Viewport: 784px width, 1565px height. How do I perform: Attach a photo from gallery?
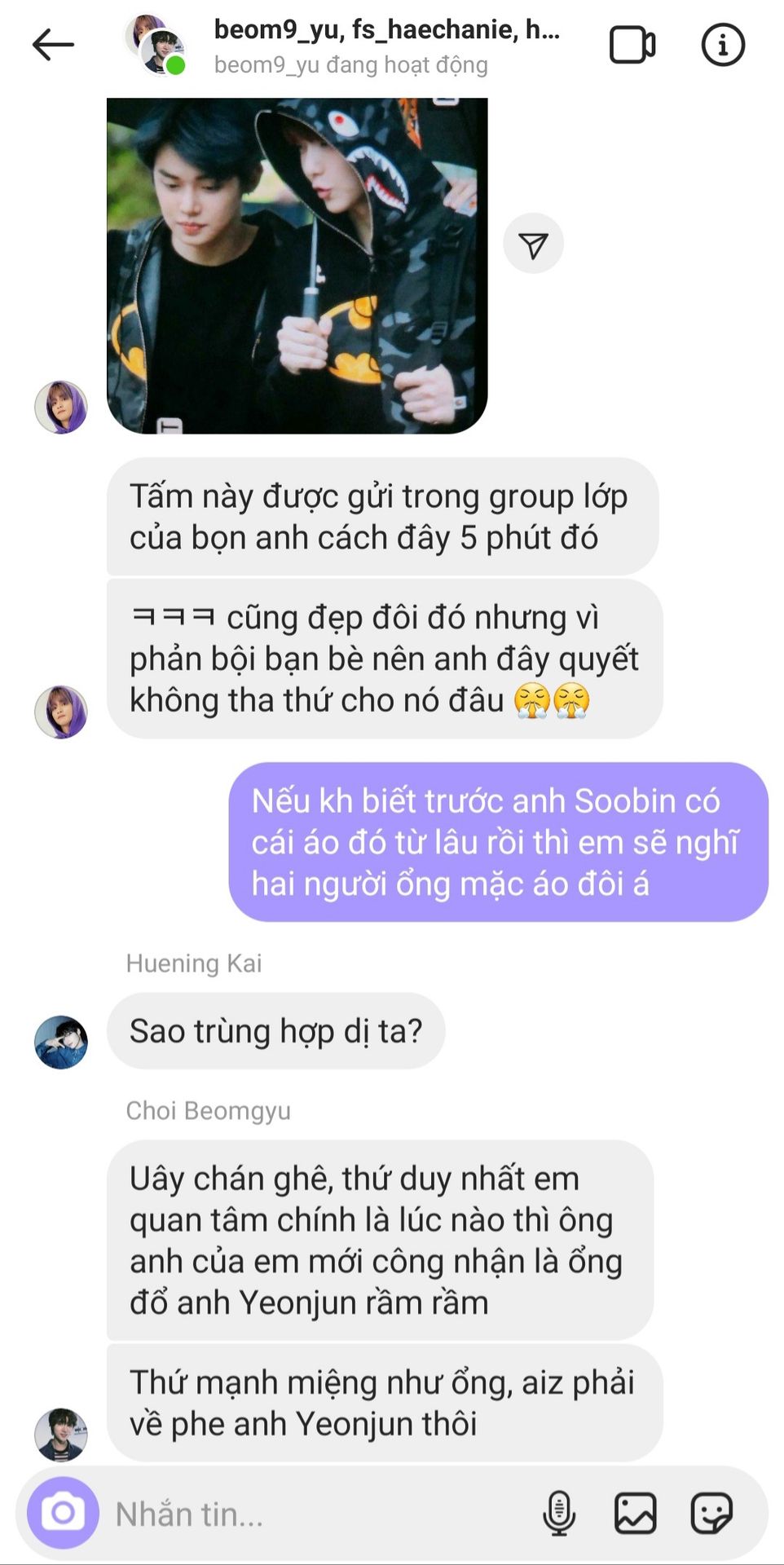pyautogui.click(x=635, y=1514)
